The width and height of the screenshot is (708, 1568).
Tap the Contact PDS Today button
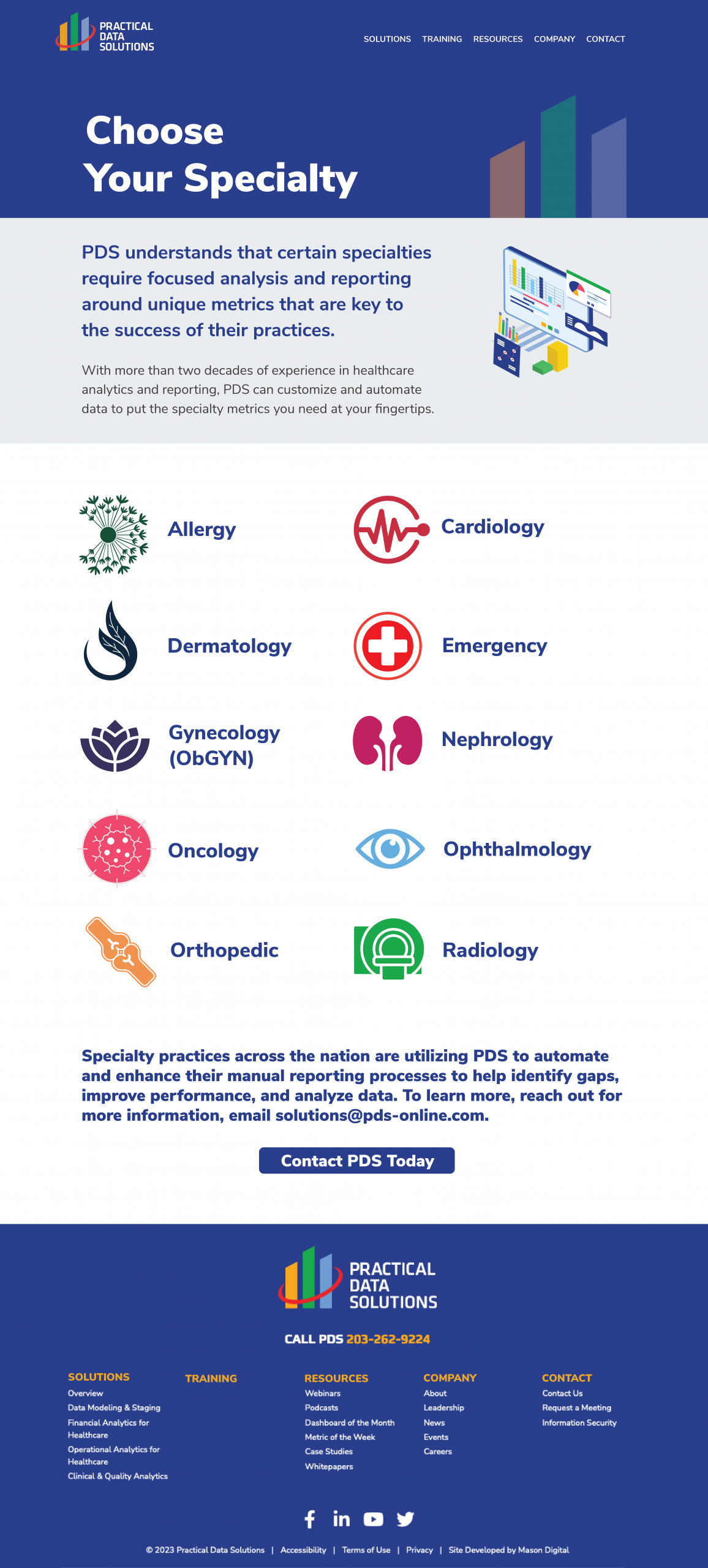click(x=356, y=1161)
